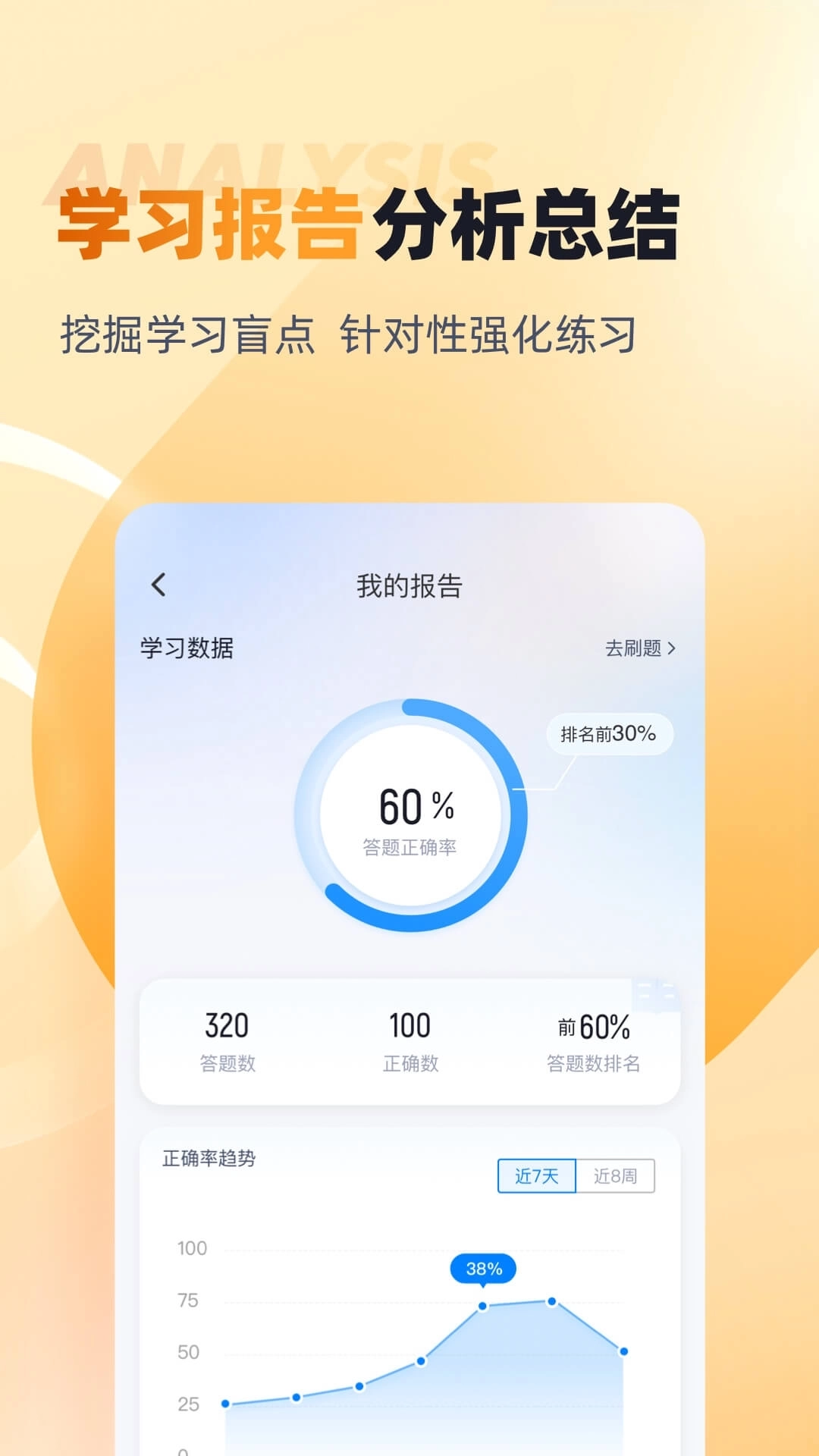
Task: Tap 我的报告 title to refresh
Action: tap(409, 584)
